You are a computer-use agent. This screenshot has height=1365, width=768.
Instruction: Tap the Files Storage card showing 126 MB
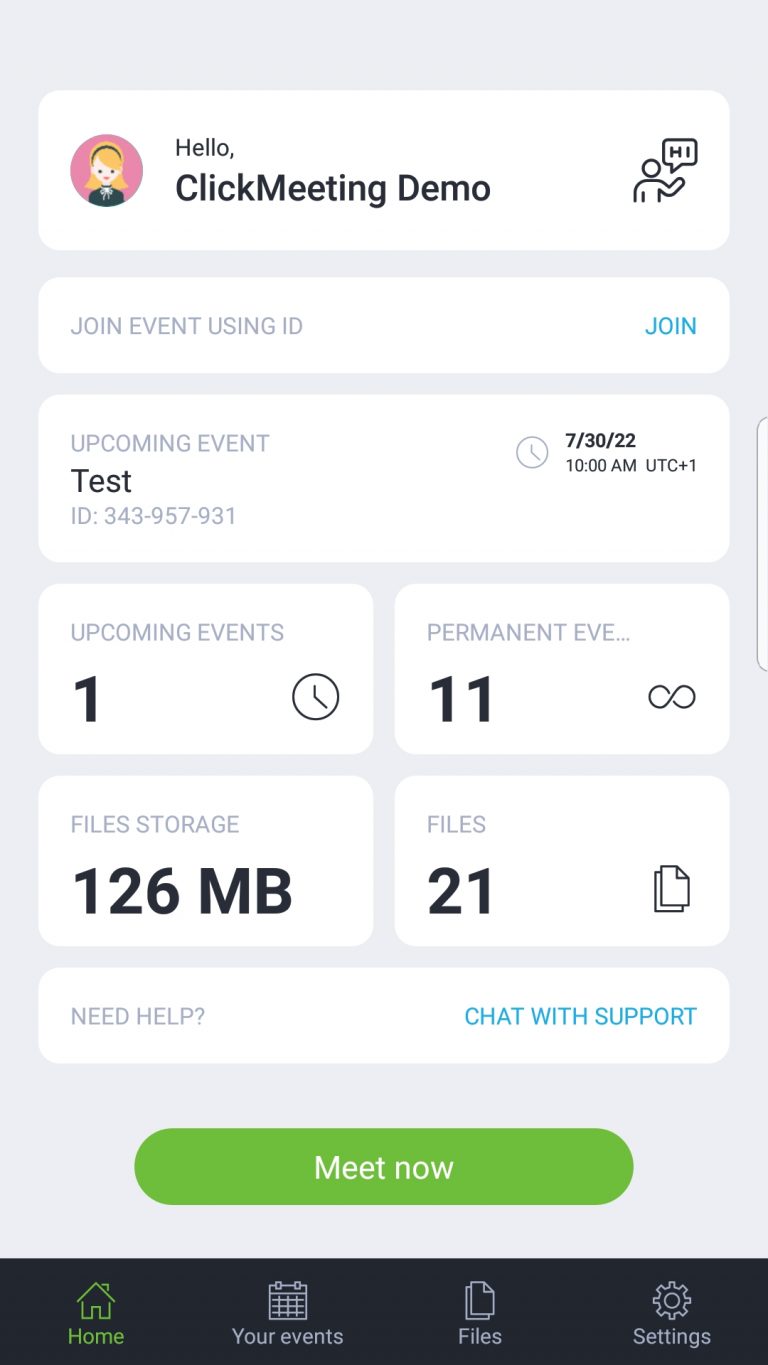click(x=205, y=860)
